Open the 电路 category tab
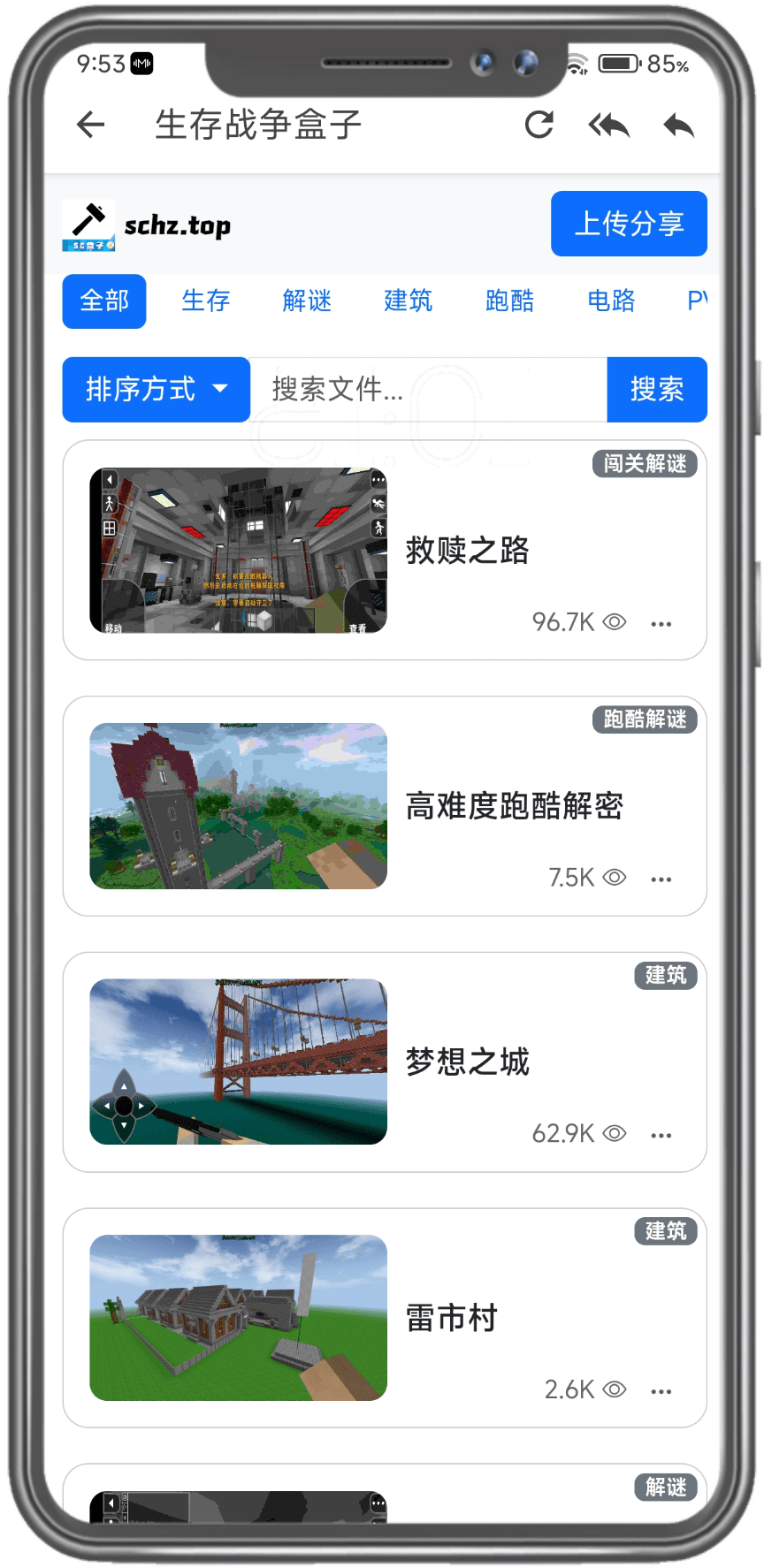The image size is (764, 1568). pos(611,301)
